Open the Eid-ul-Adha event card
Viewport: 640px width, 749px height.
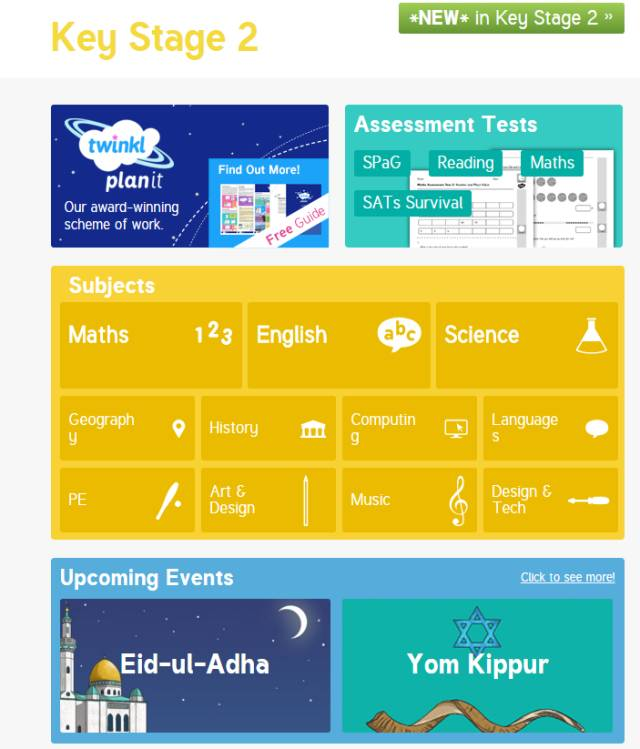(195, 665)
